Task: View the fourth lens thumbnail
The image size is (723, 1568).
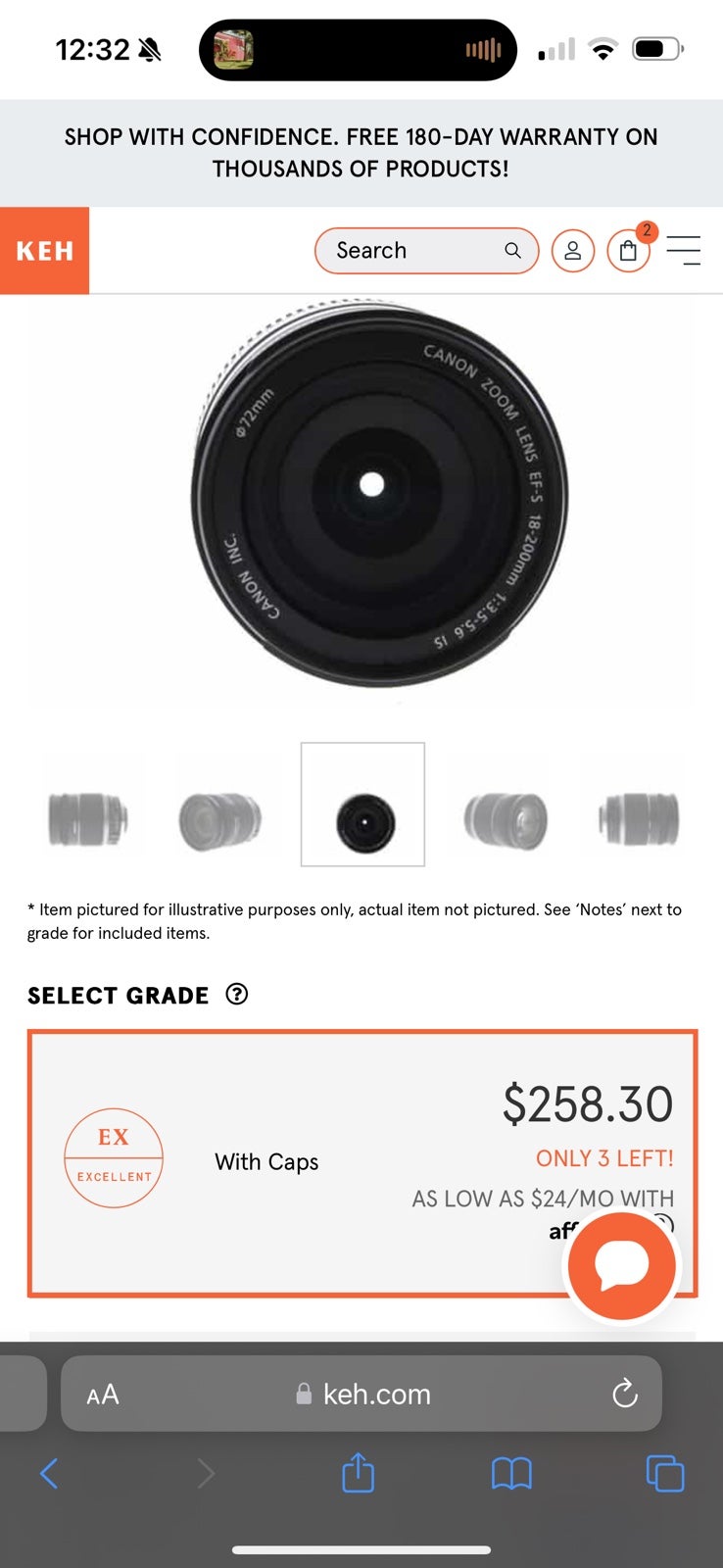Action: click(505, 819)
